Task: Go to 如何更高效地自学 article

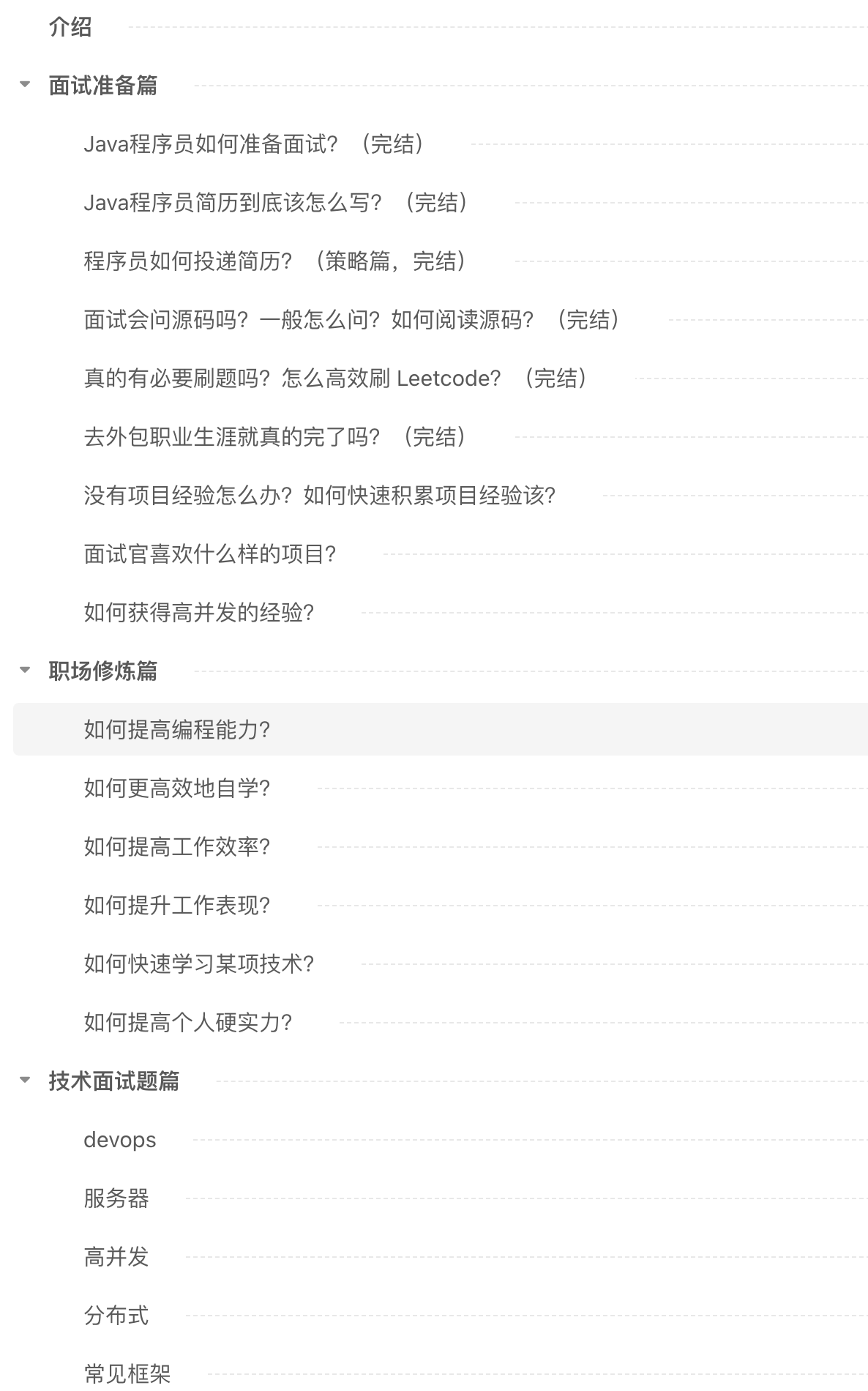Action: click(x=176, y=788)
